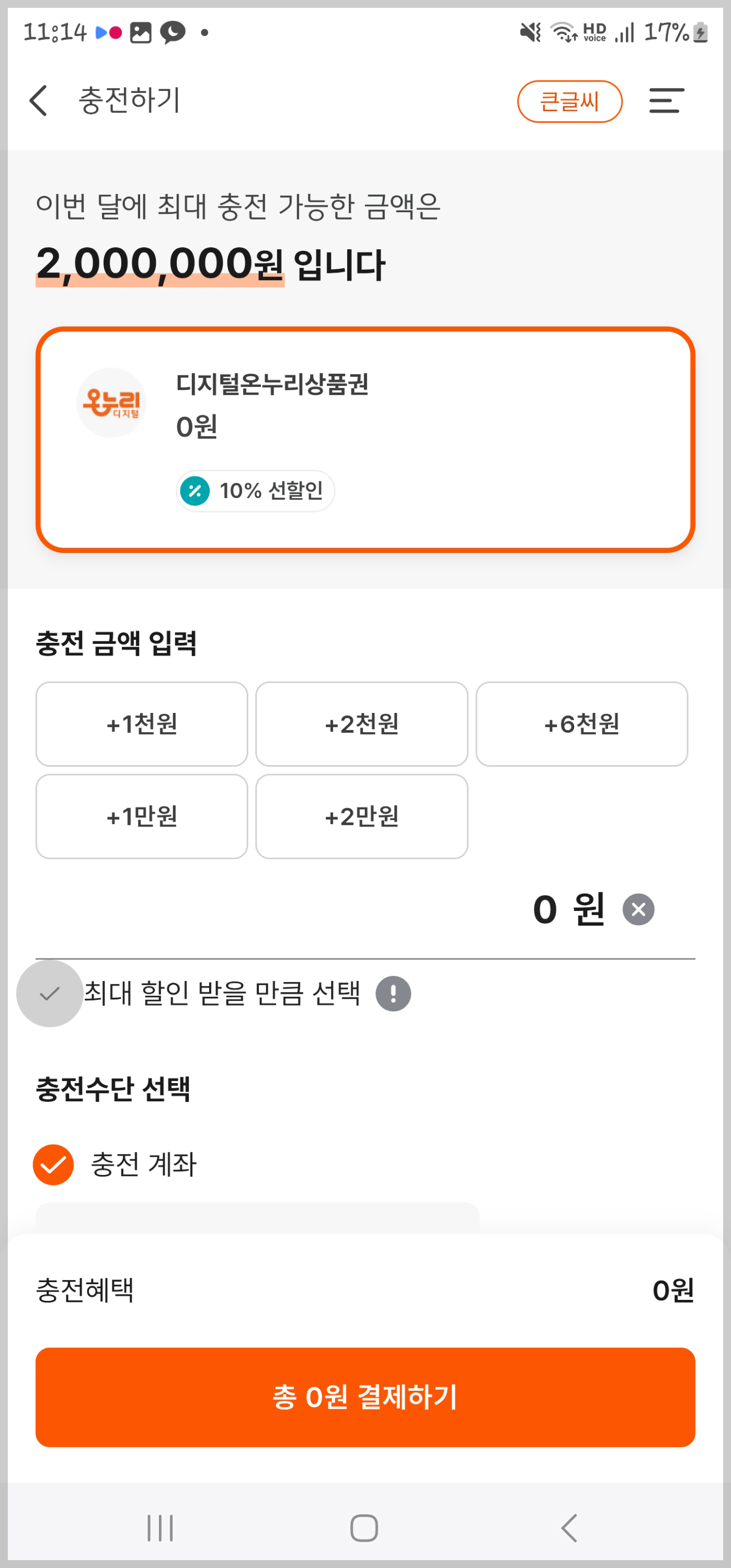Tap the +2만원 amount option
This screenshot has width=731, height=1568.
coord(361,816)
